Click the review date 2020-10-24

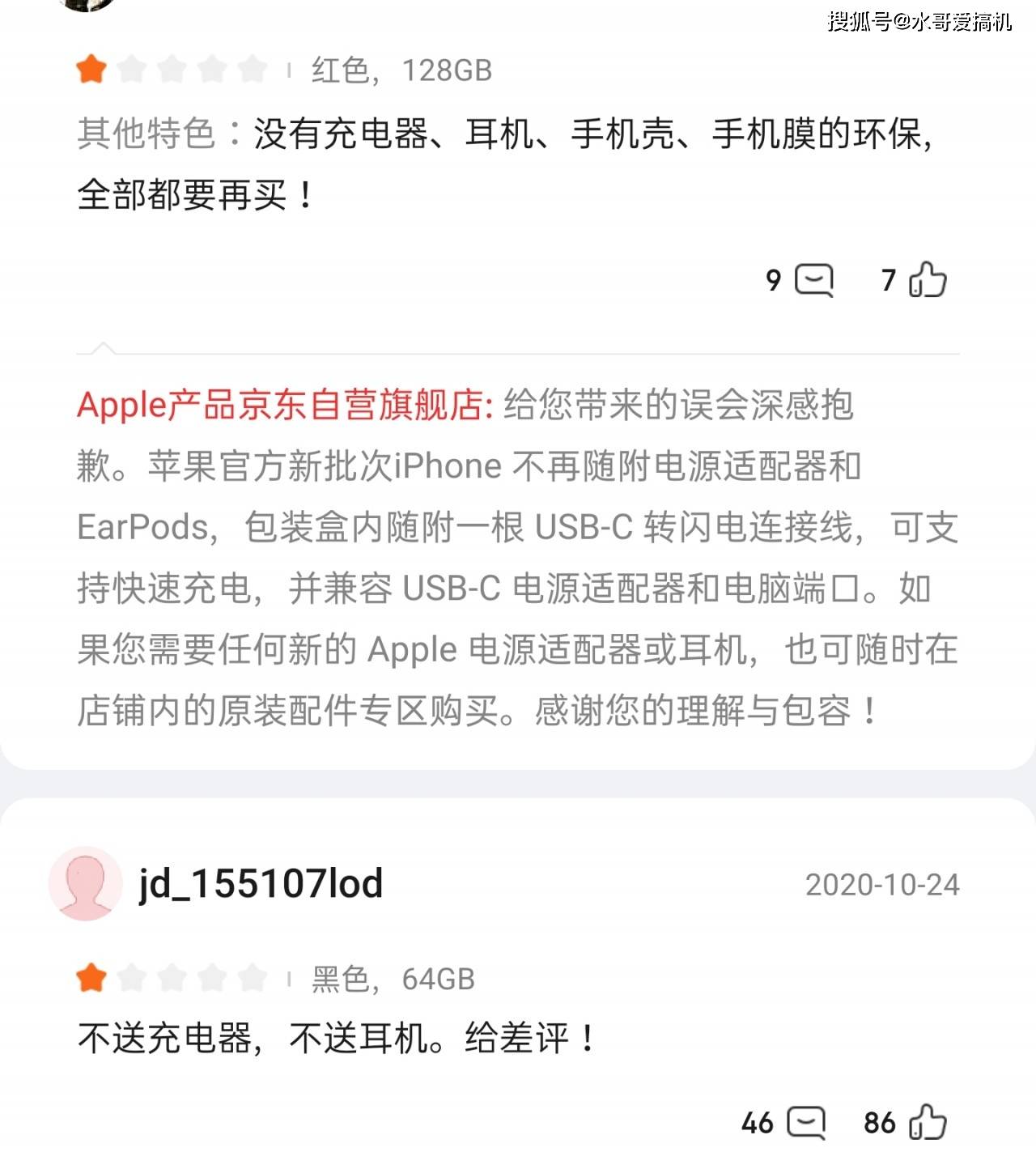[x=884, y=884]
